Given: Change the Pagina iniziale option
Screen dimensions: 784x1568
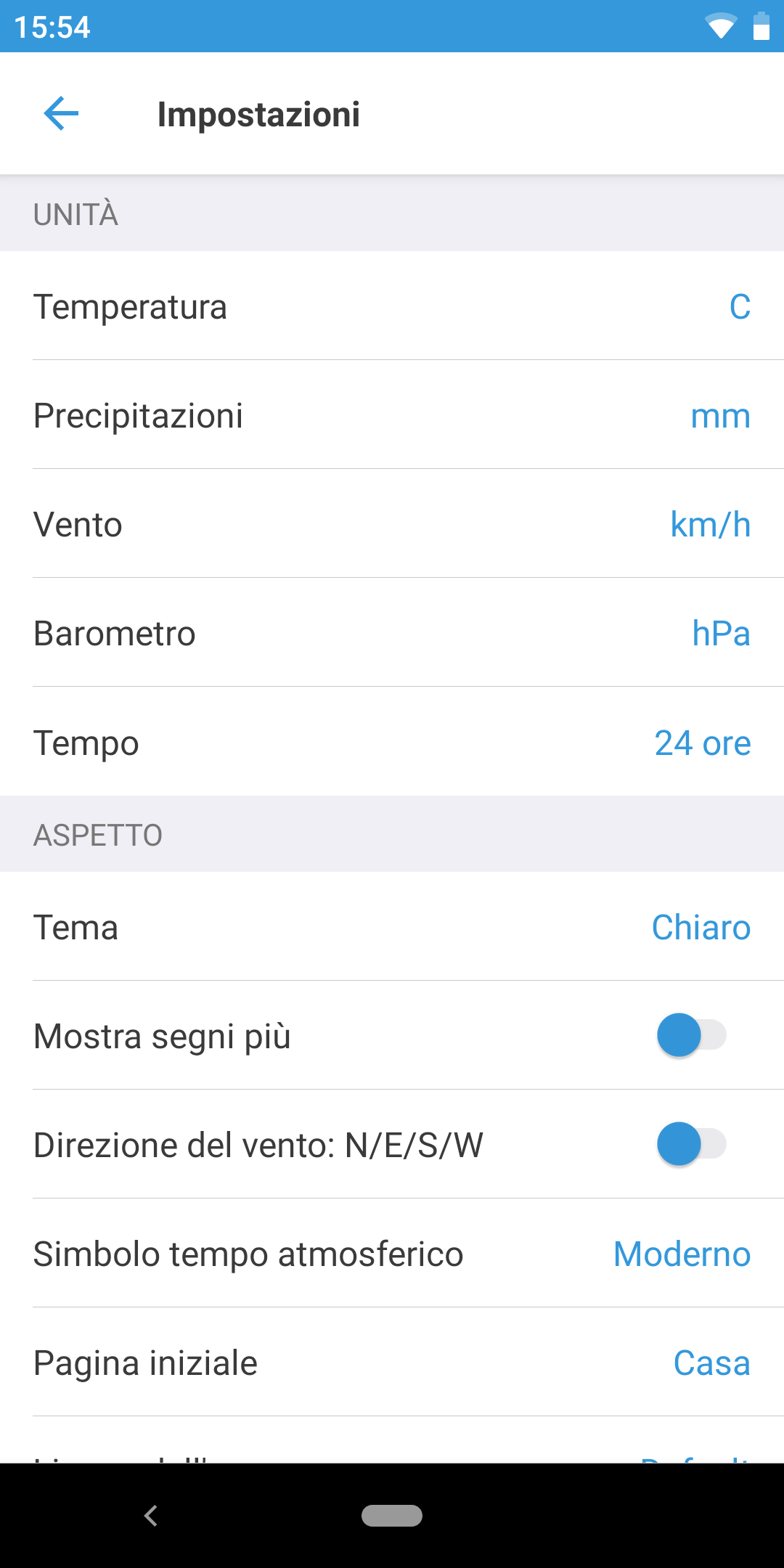Looking at the screenshot, I should pyautogui.click(x=392, y=1362).
